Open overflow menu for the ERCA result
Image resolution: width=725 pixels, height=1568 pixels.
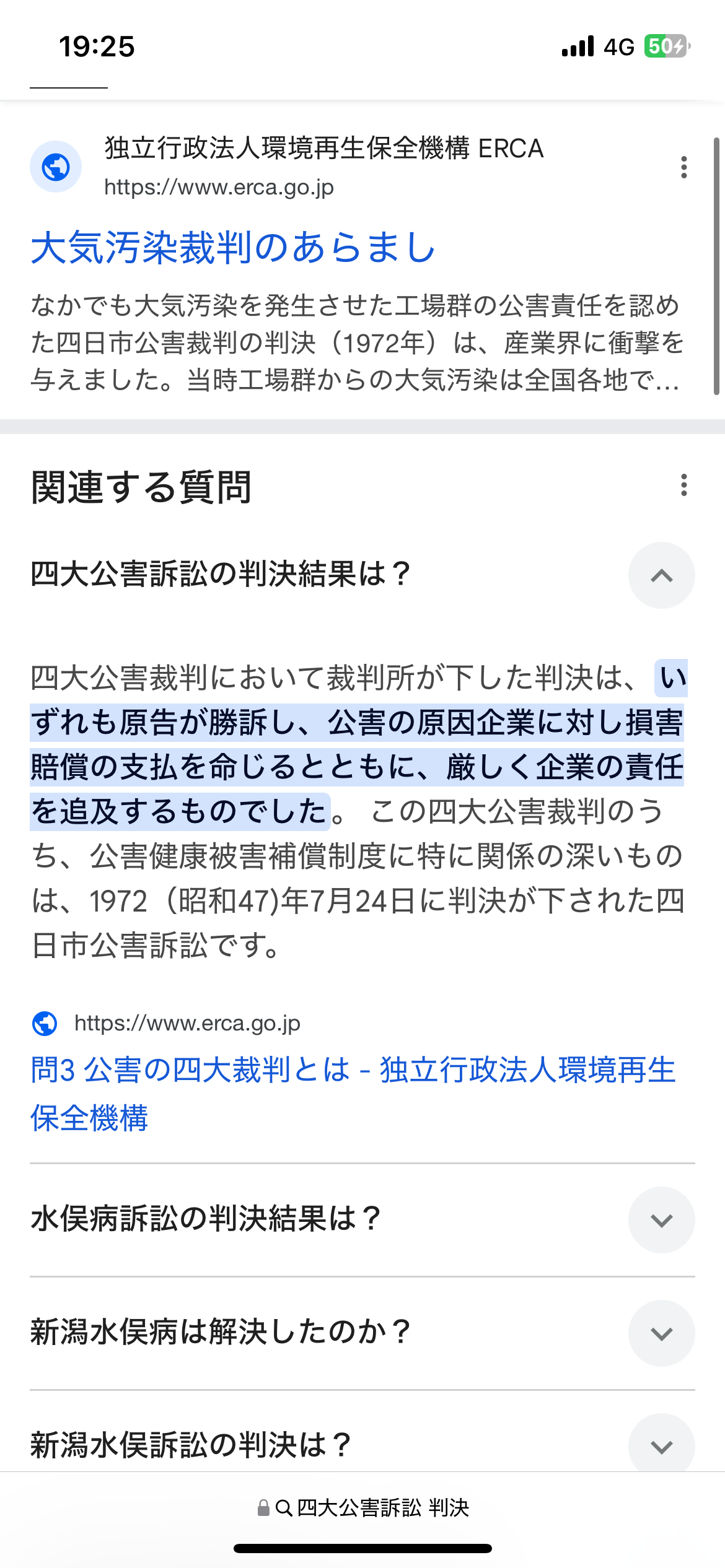pyautogui.click(x=683, y=167)
